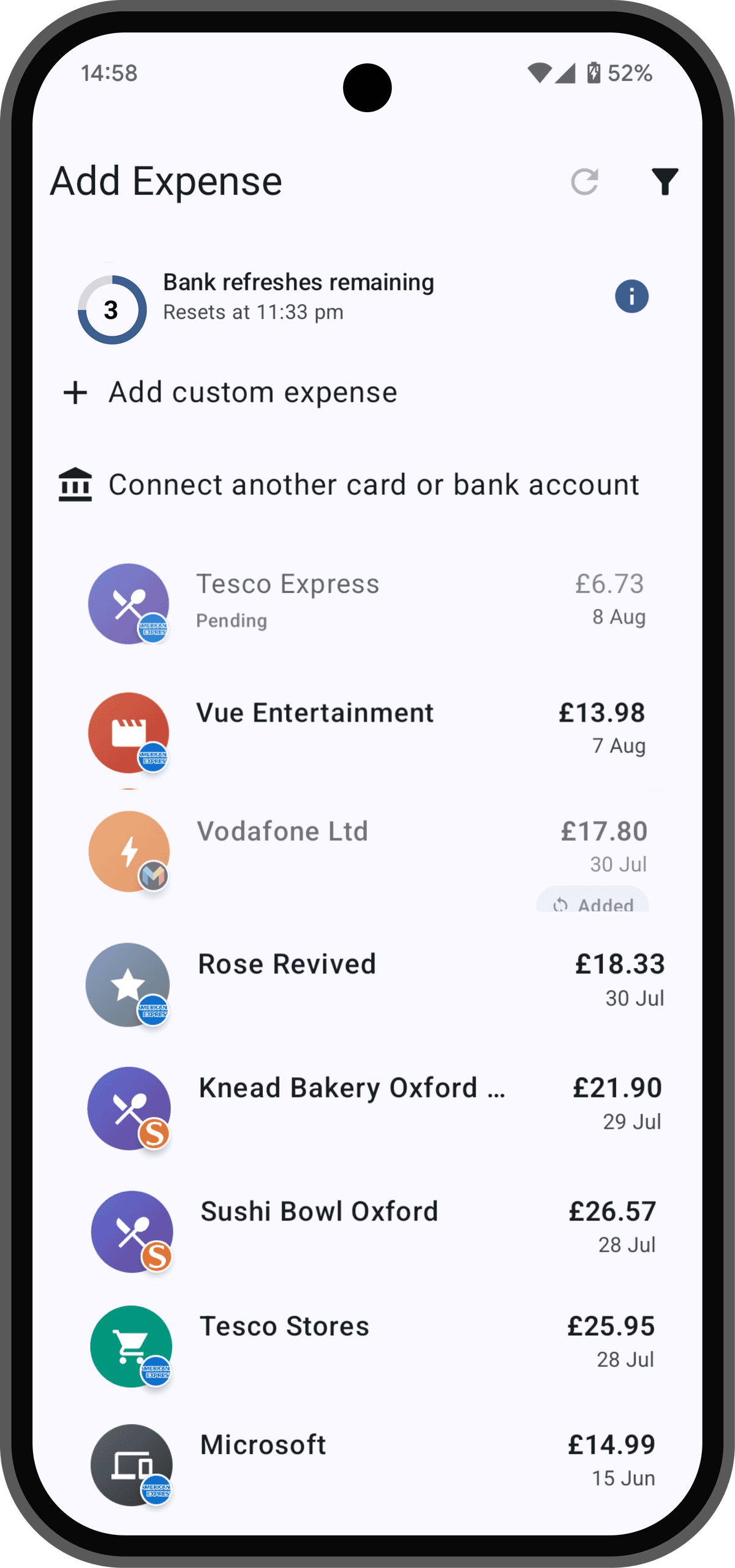This screenshot has height=1568, width=735.
Task: Click the bank refreshes remaining progress ring
Action: coord(112,309)
